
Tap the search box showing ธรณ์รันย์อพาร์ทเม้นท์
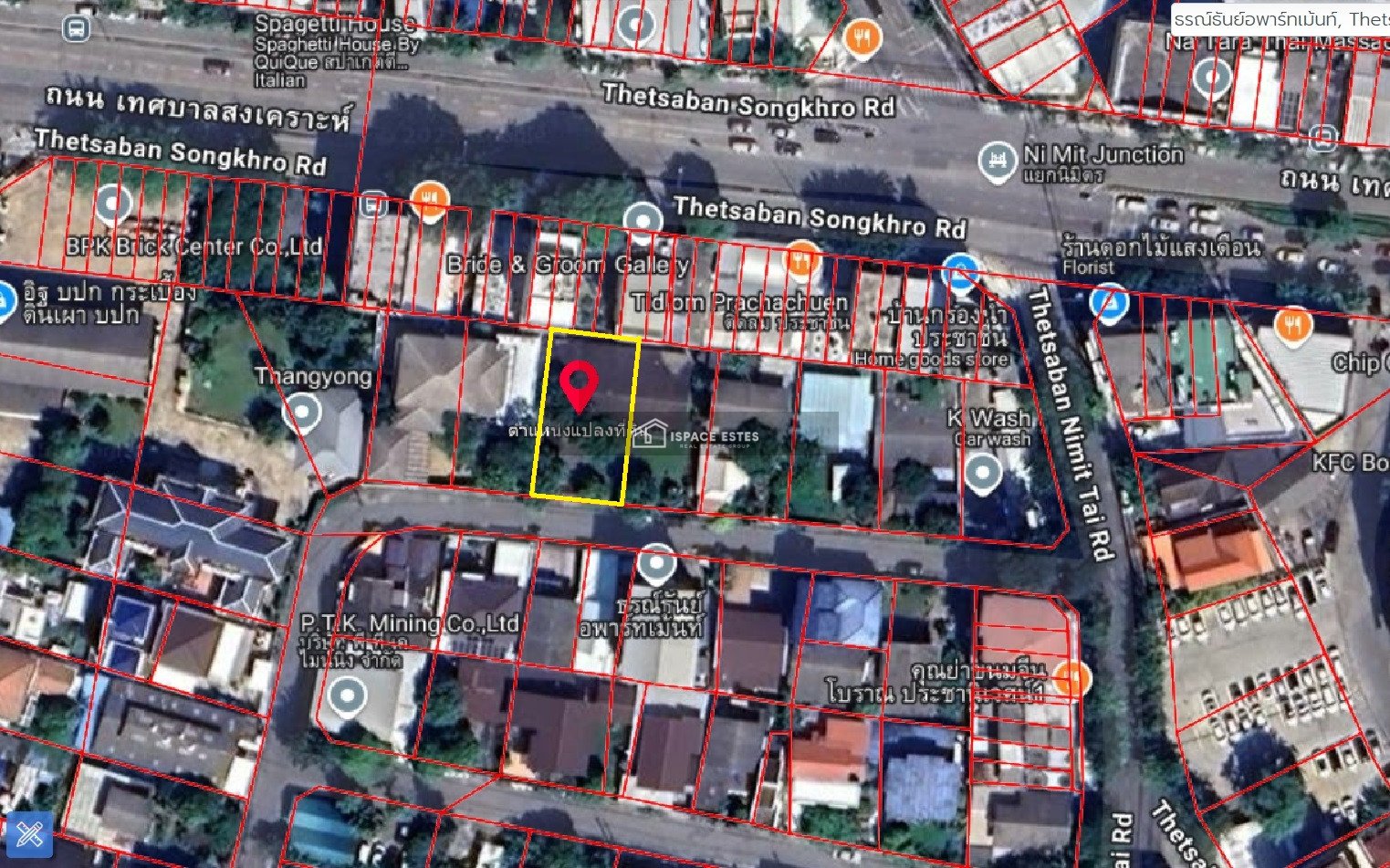click(x=1280, y=18)
